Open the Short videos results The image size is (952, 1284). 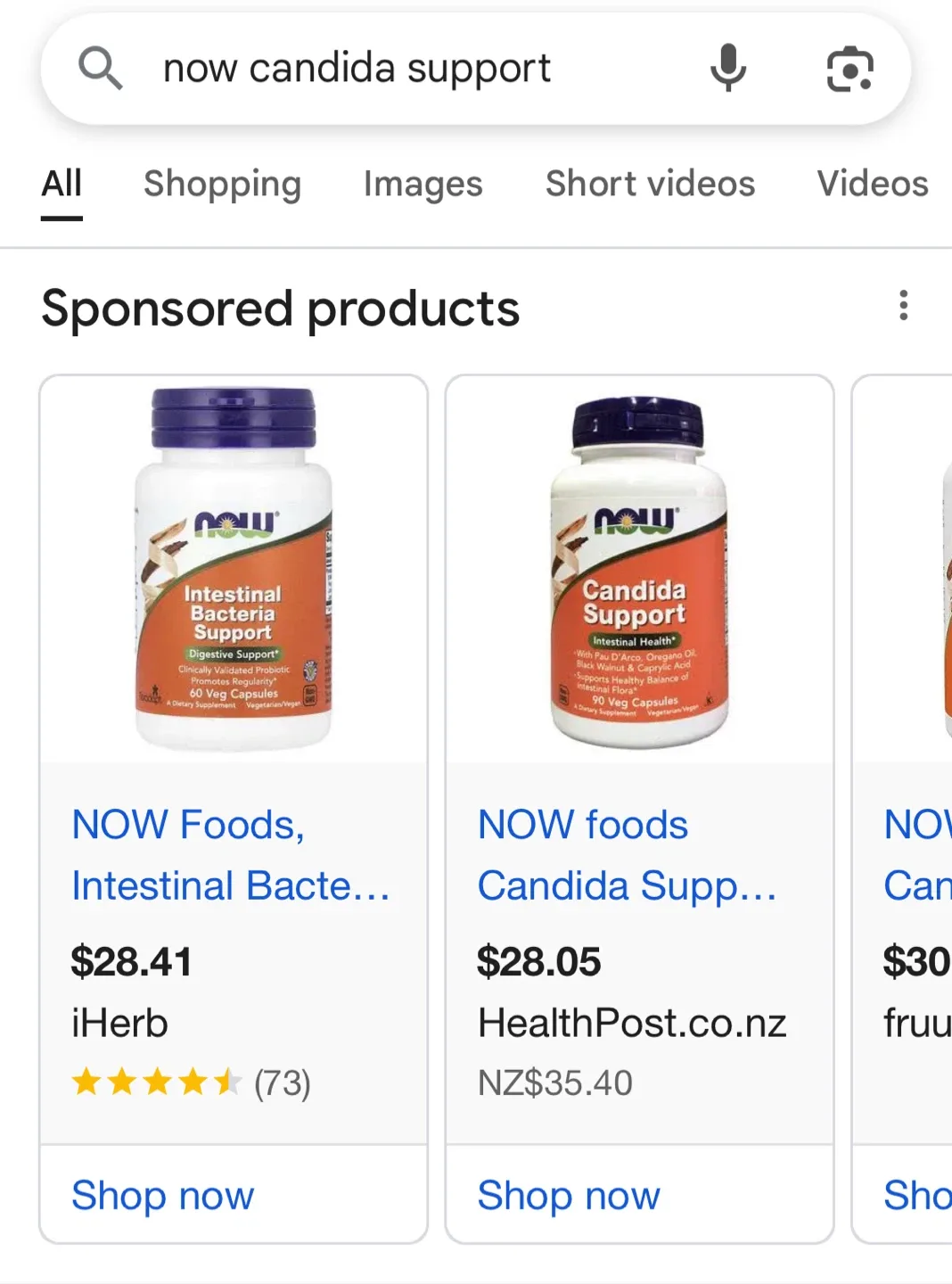(x=652, y=184)
